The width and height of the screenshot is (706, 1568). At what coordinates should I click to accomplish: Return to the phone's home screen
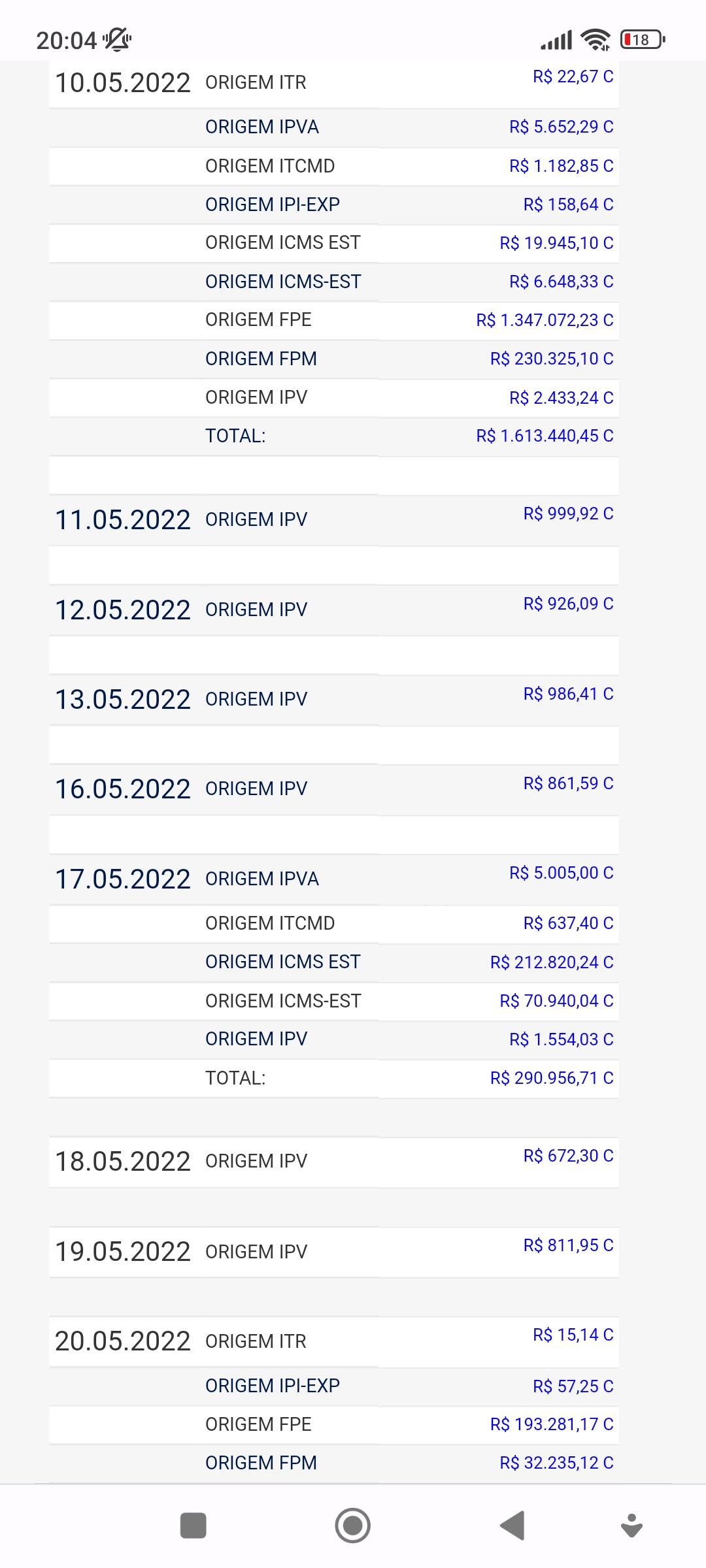[x=353, y=1526]
